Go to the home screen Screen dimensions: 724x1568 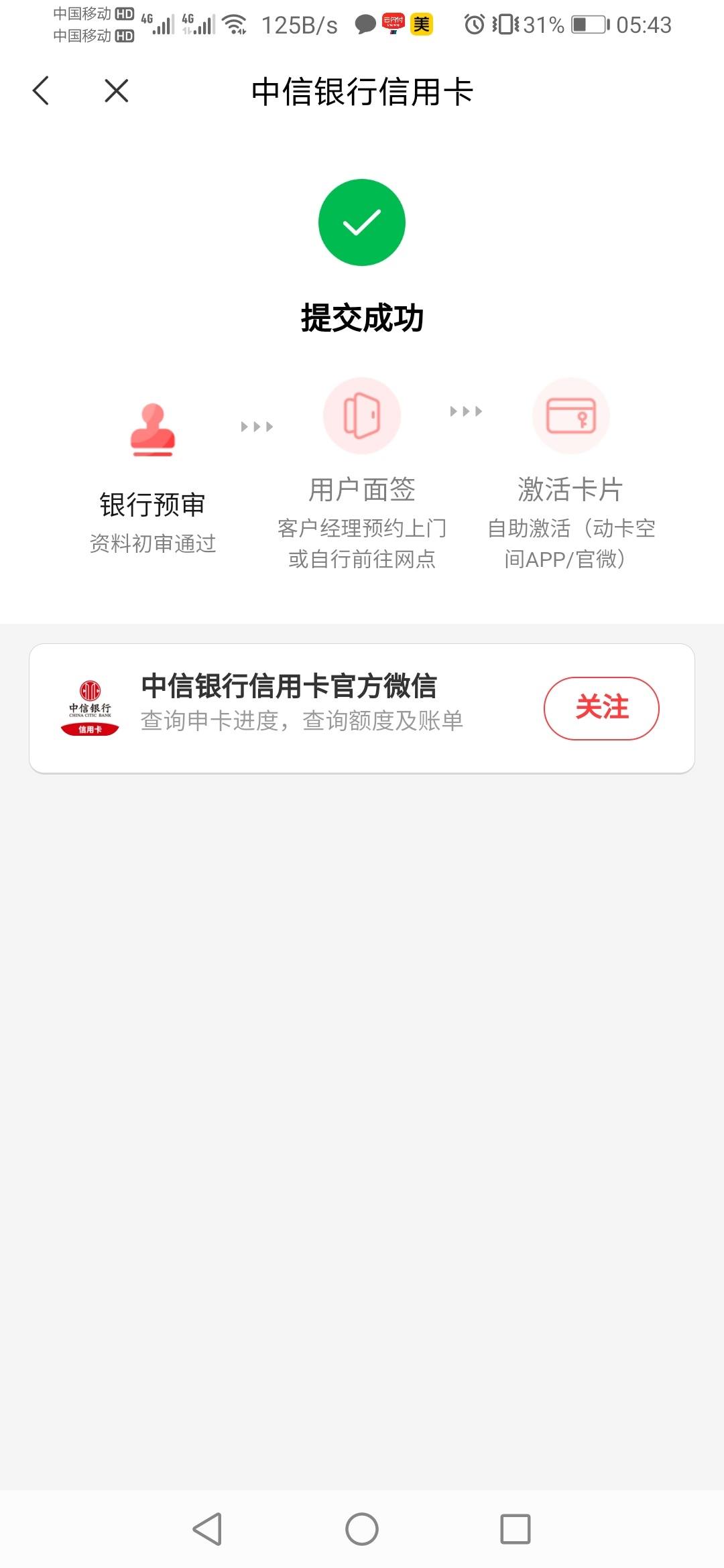[x=362, y=1529]
